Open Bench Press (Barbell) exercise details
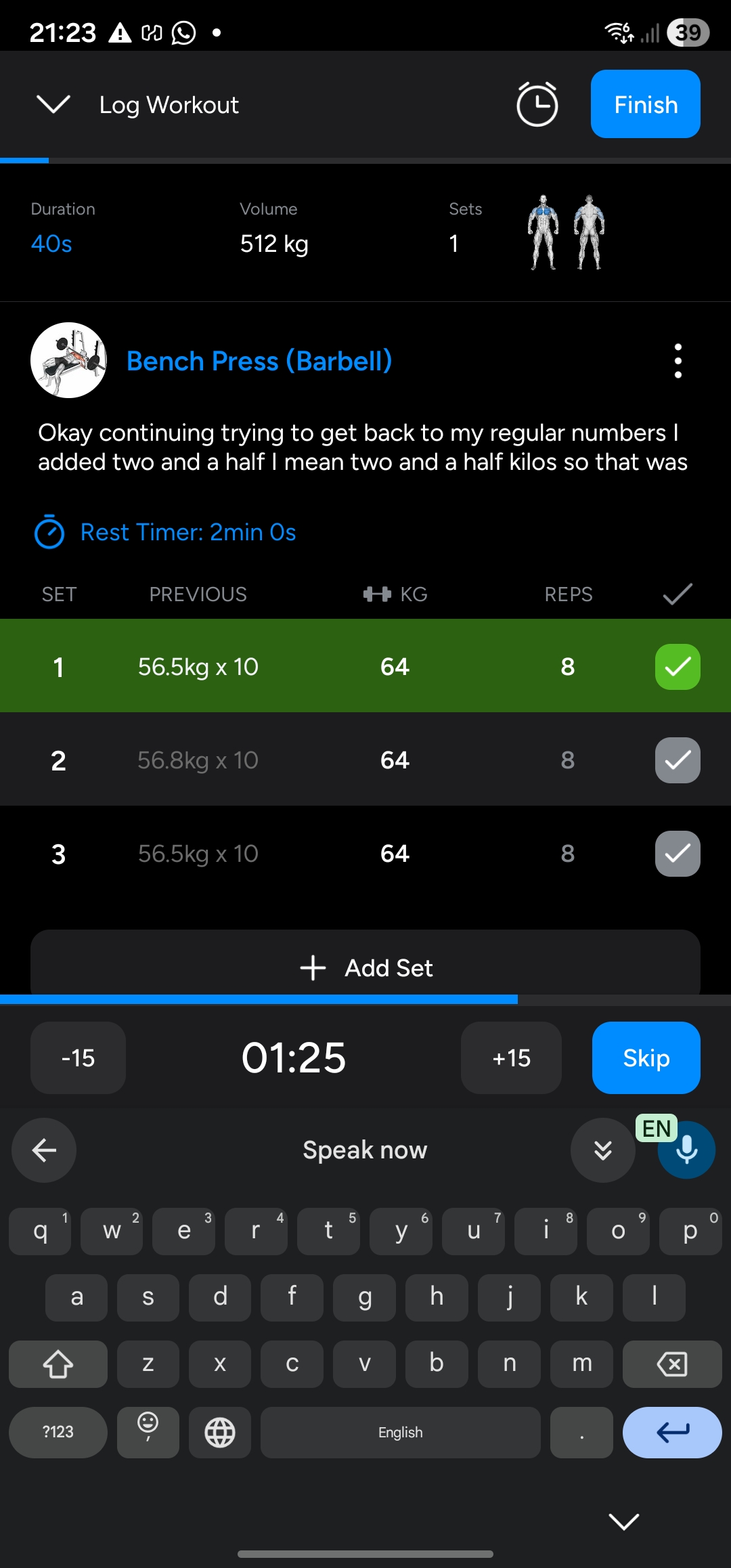 (x=259, y=361)
